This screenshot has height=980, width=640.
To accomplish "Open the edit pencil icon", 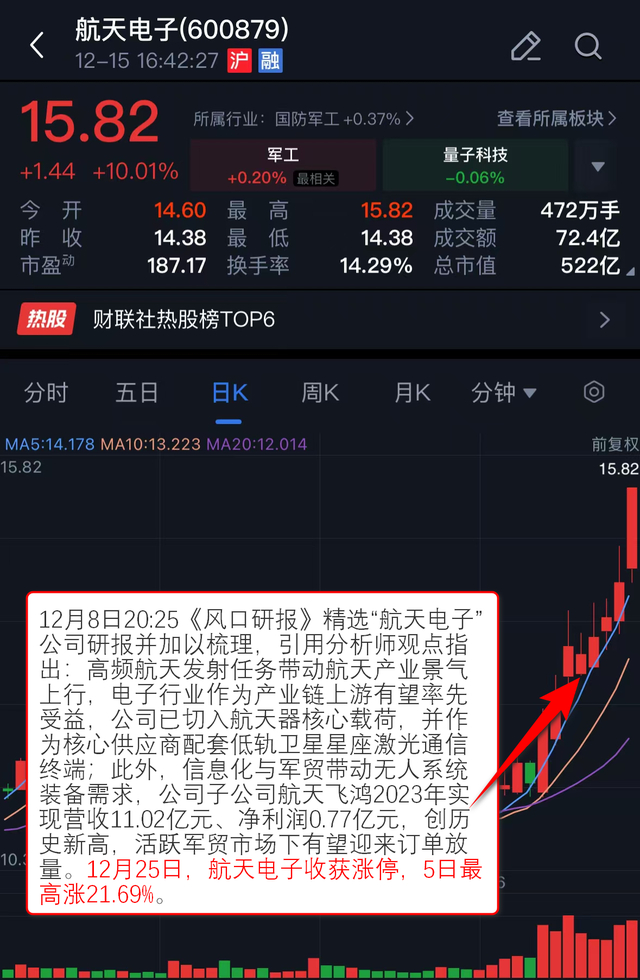I will (526, 46).
